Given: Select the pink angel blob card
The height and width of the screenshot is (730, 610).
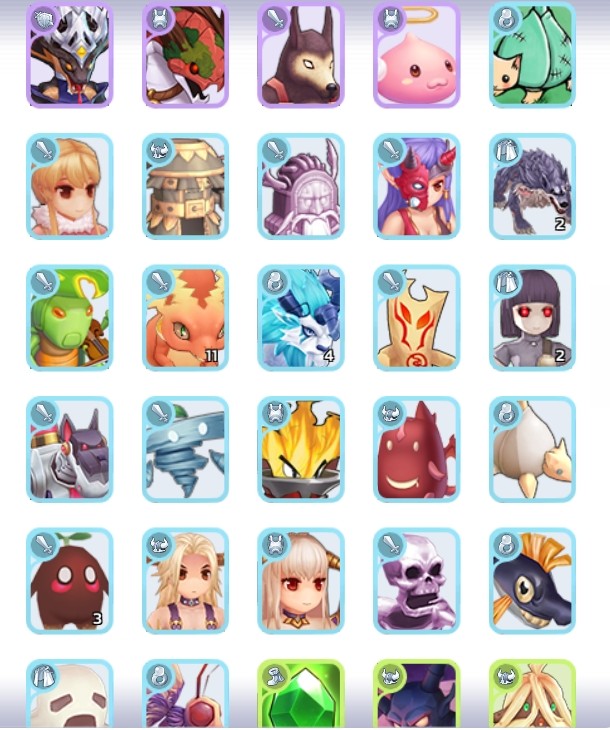Looking at the screenshot, I should tap(417, 55).
